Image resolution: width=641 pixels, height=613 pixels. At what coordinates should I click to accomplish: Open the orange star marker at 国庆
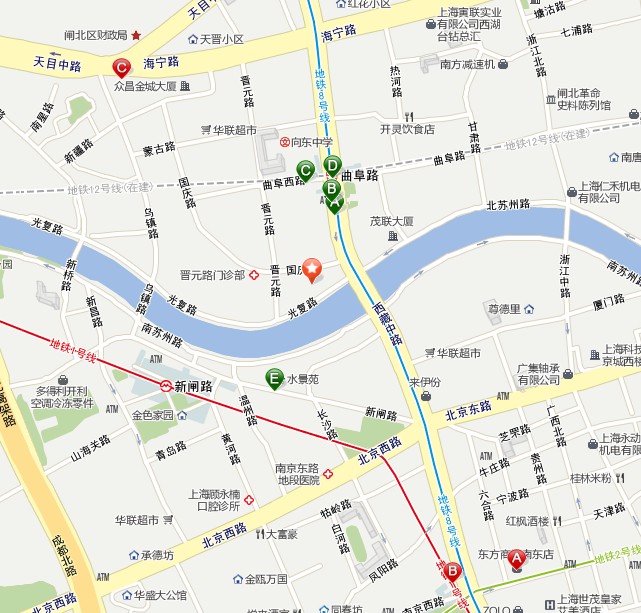click(x=312, y=269)
